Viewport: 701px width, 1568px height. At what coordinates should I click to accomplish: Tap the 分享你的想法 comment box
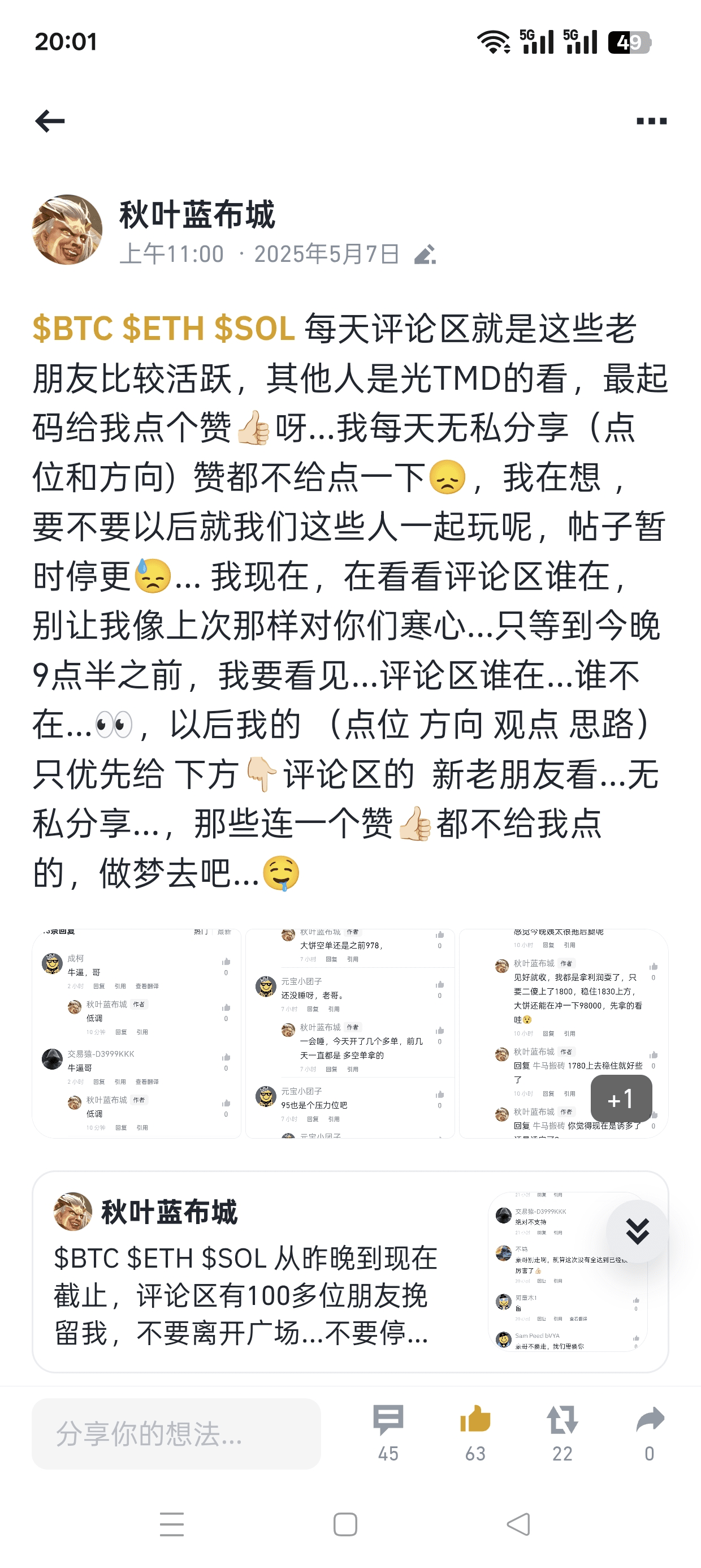pyautogui.click(x=176, y=1433)
